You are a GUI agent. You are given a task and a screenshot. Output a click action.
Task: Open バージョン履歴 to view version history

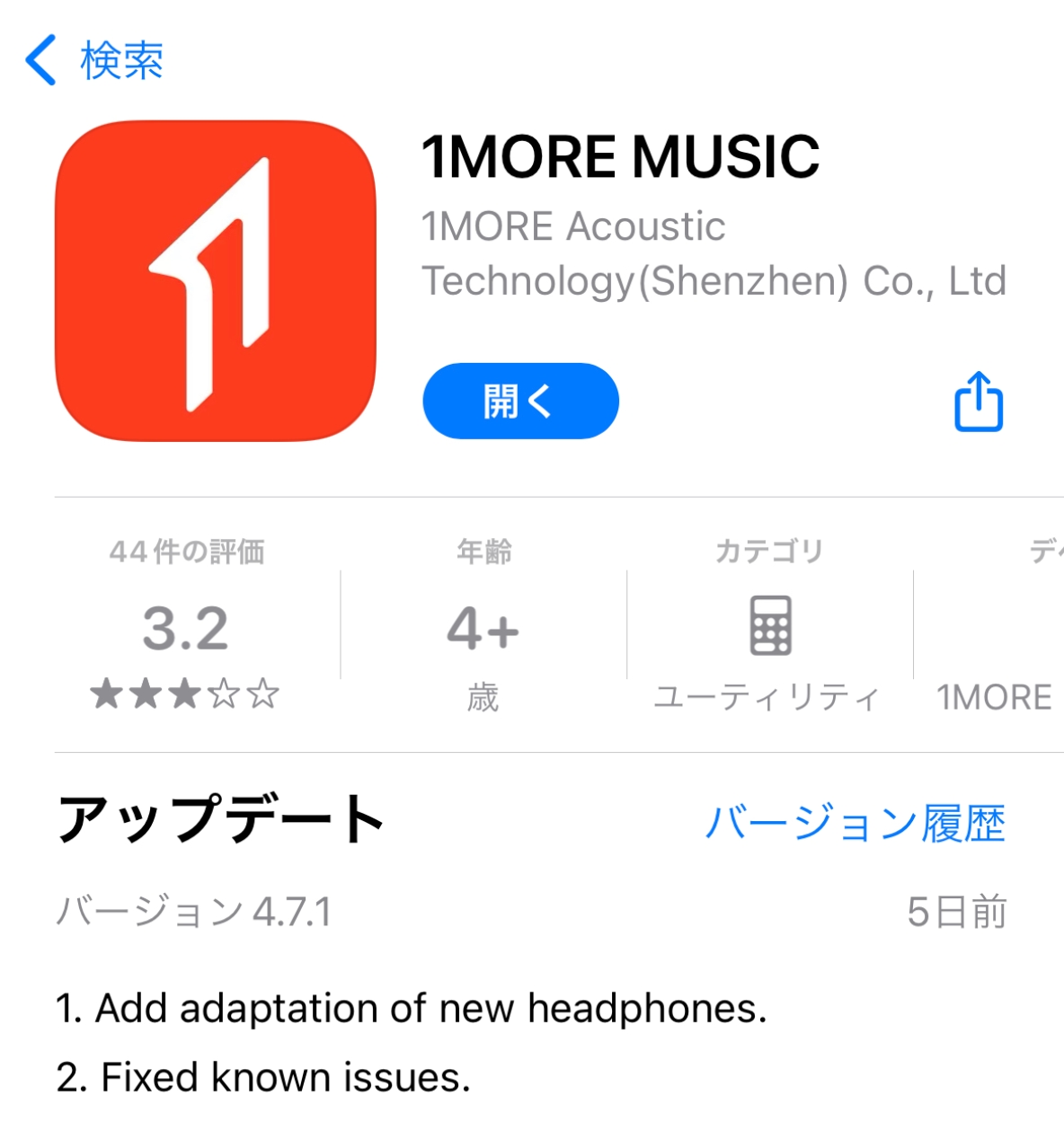click(x=855, y=824)
